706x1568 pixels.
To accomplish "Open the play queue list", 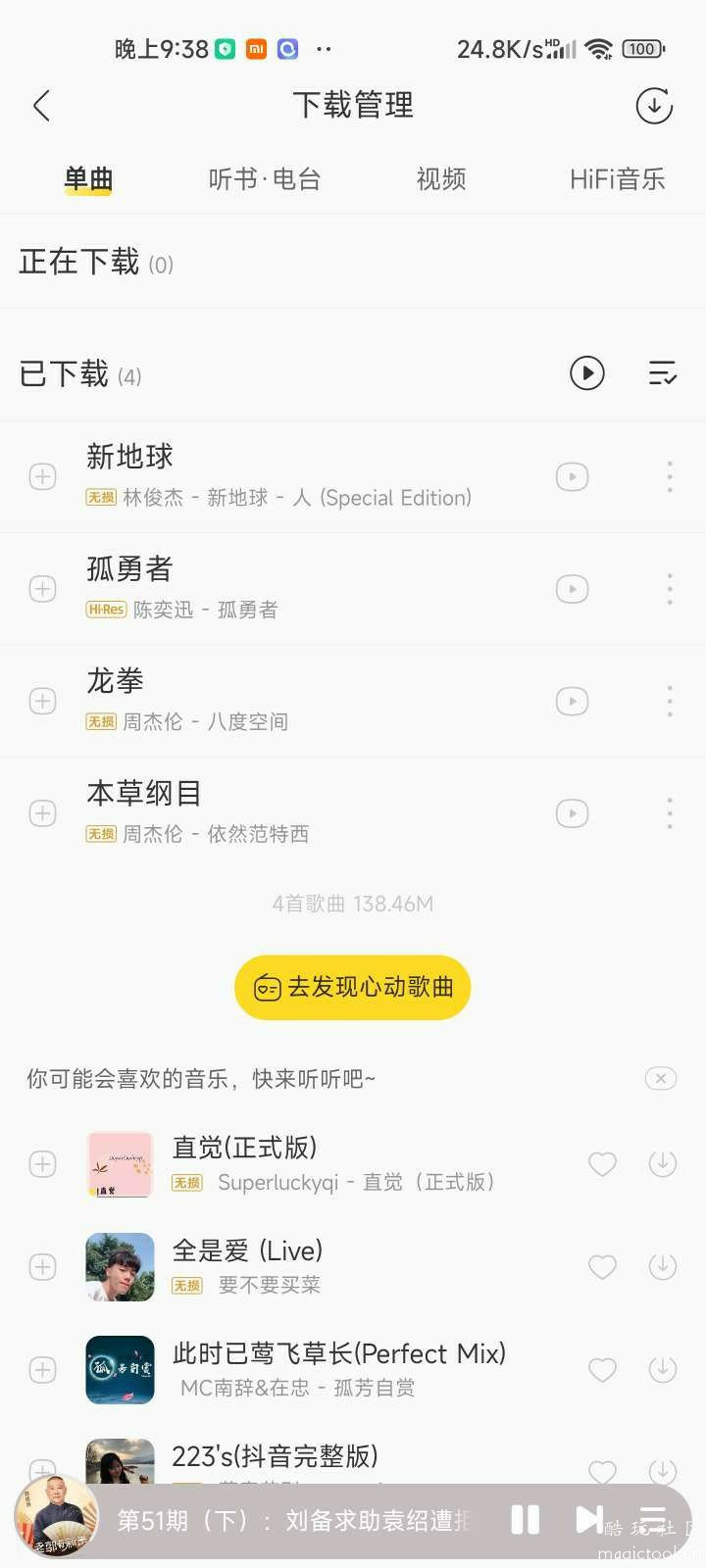I will [653, 1520].
